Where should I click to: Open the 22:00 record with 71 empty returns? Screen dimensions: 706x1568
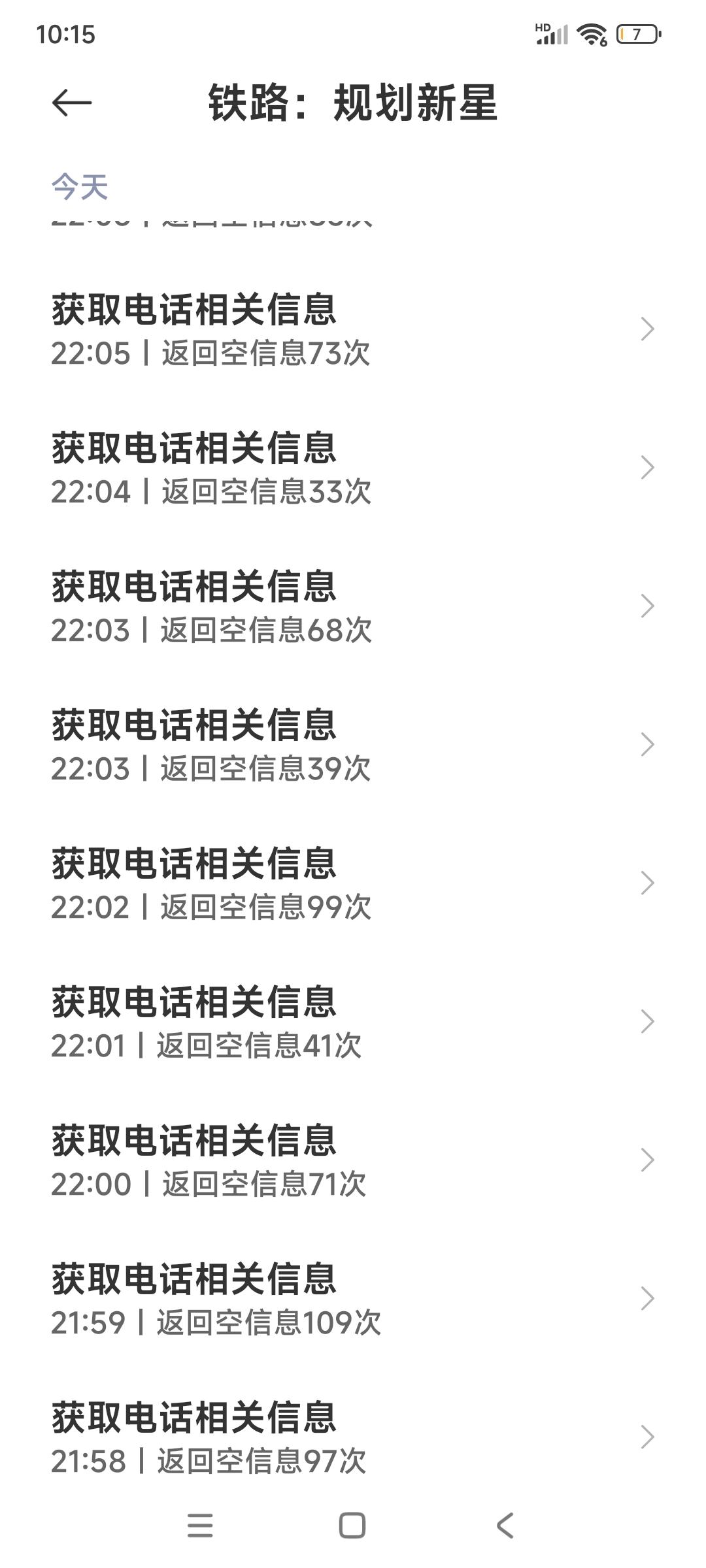pyautogui.click(x=353, y=1161)
